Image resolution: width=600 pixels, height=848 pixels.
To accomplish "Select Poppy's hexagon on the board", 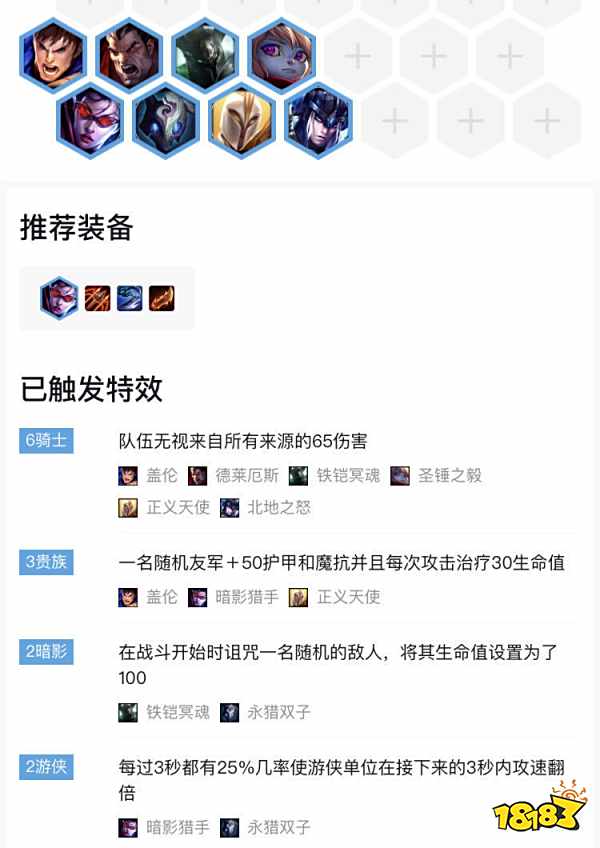I will [281, 54].
